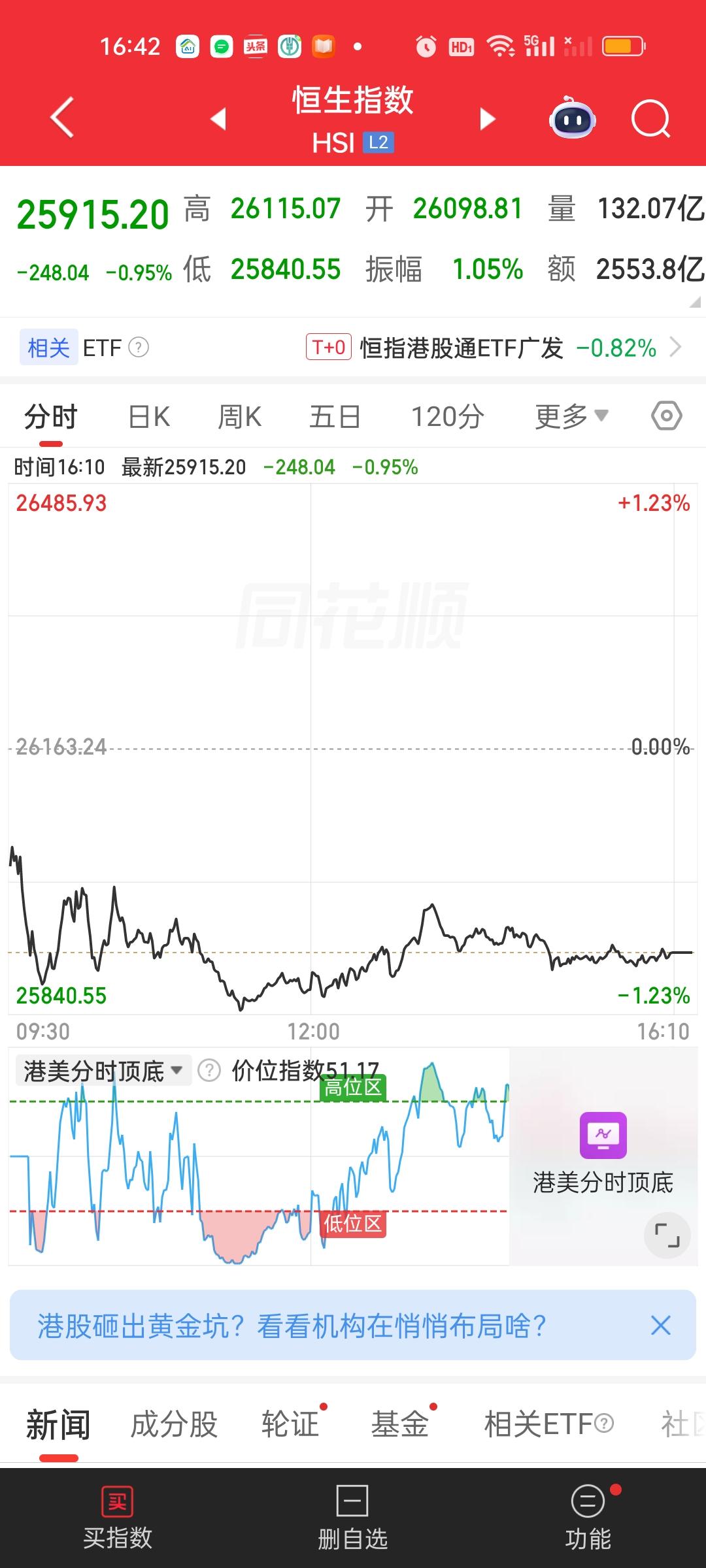Open chart settings via the target icon

click(x=665, y=416)
